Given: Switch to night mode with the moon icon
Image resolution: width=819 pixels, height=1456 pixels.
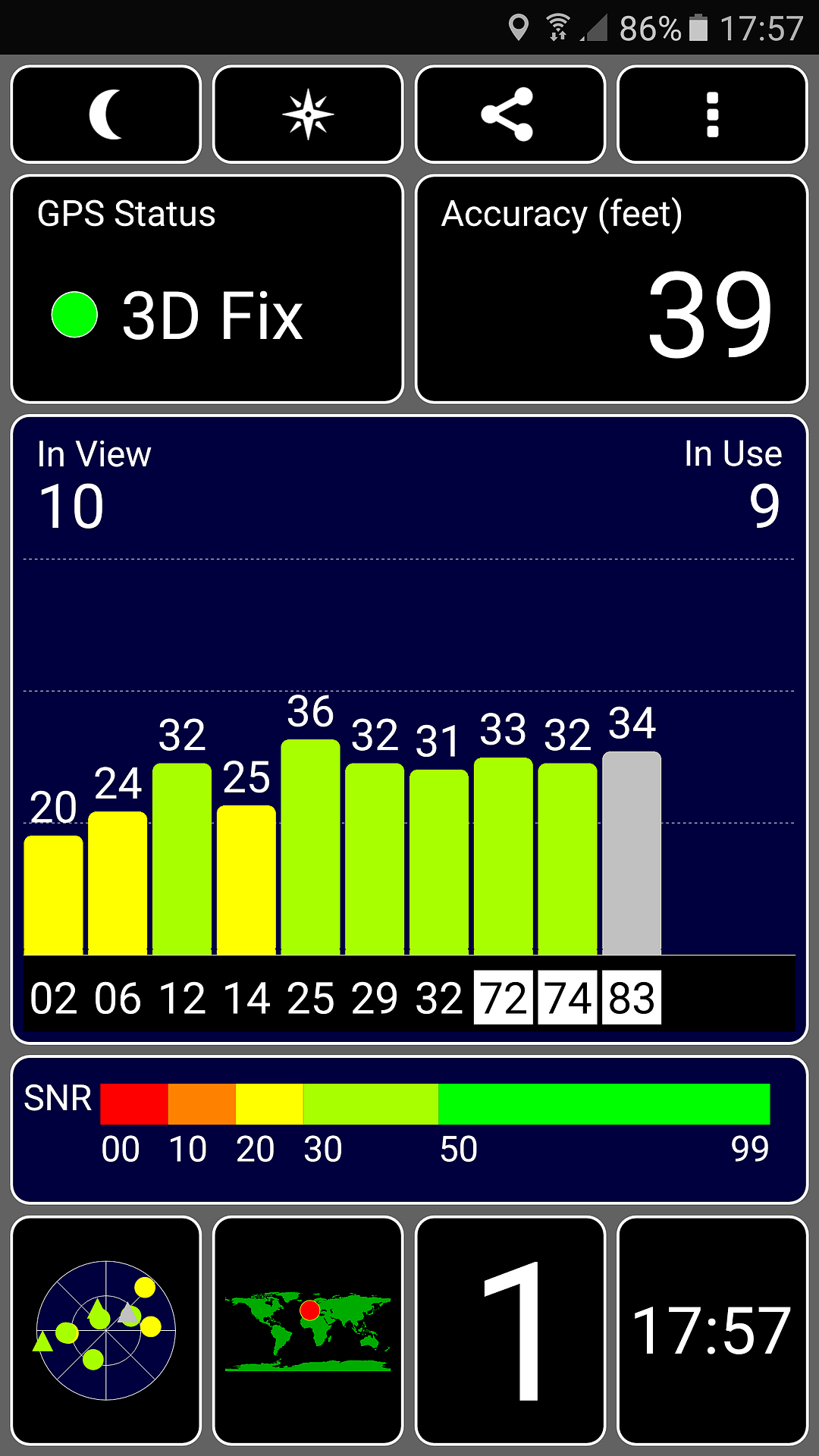Looking at the screenshot, I should [x=106, y=115].
